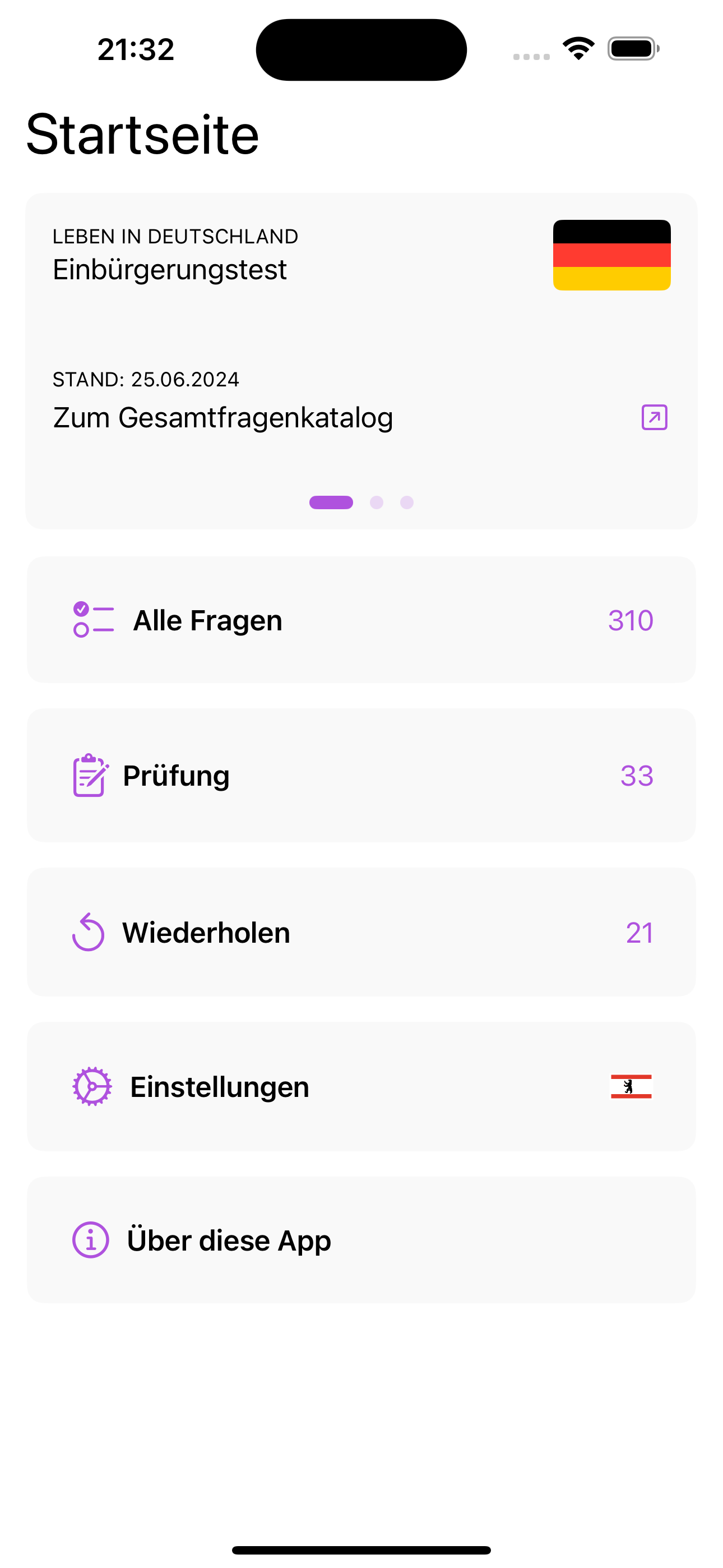
Task: Go to Einstellungen
Action: pos(361,1086)
